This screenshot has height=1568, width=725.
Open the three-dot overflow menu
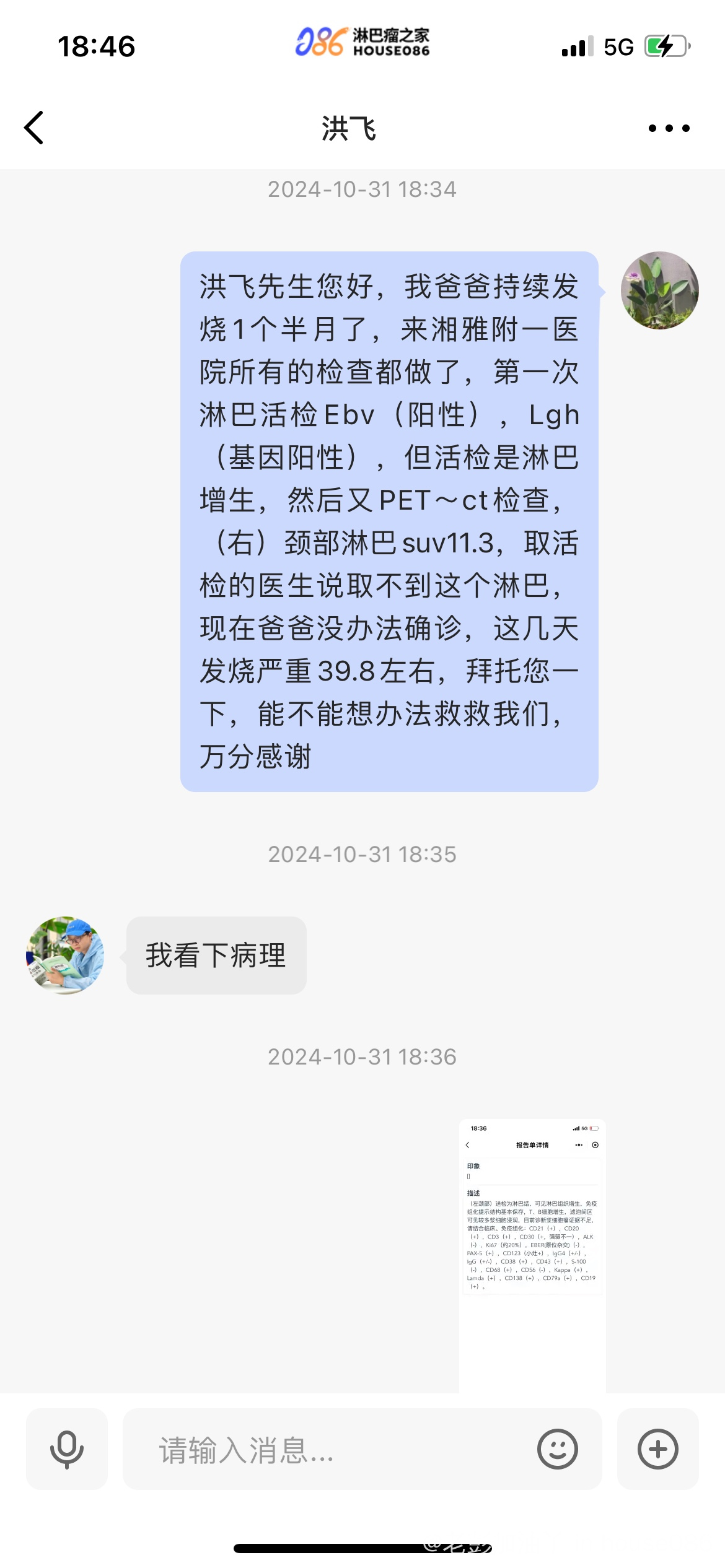(669, 128)
